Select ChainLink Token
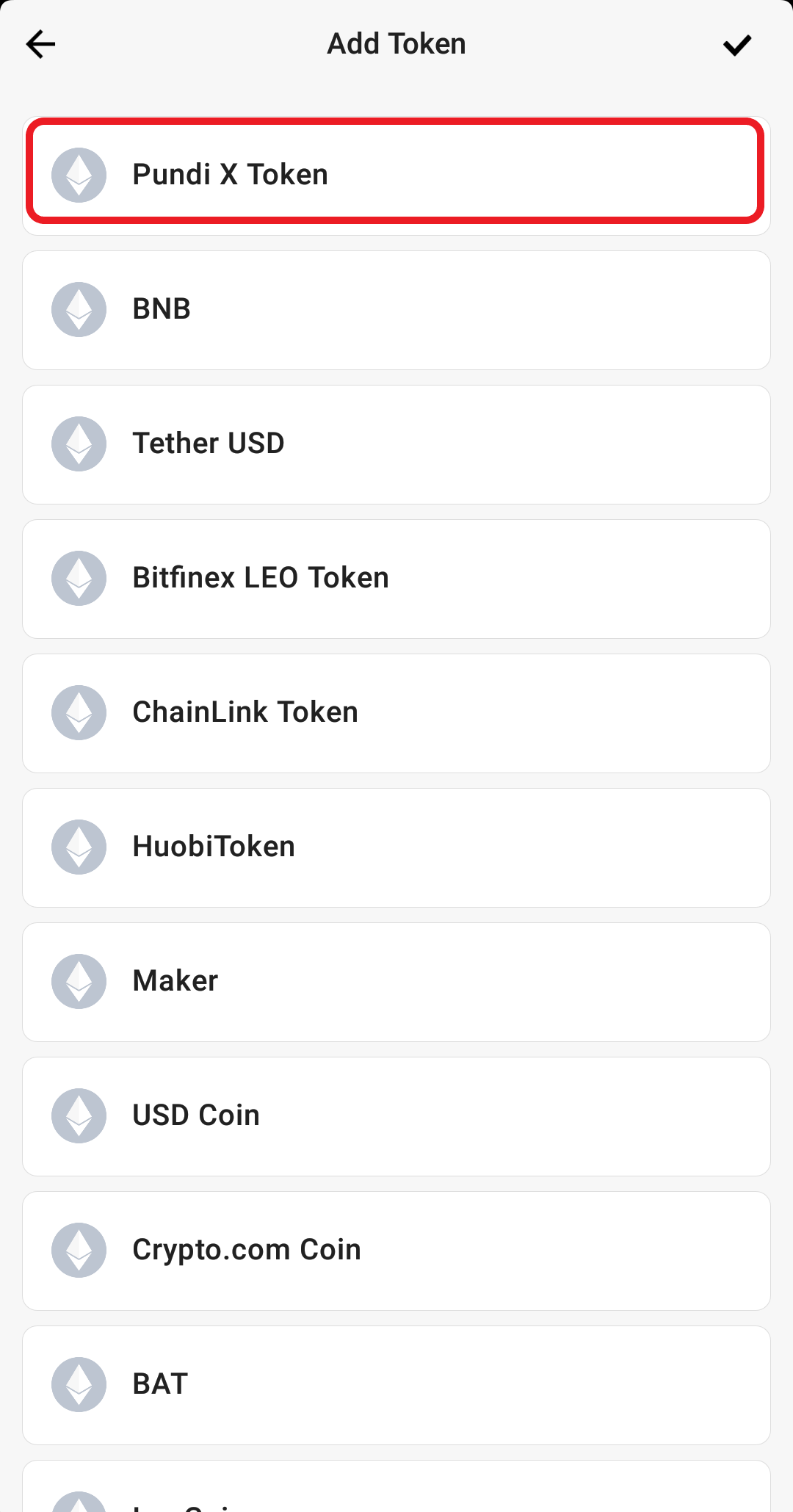The image size is (793, 1512). [x=396, y=713]
